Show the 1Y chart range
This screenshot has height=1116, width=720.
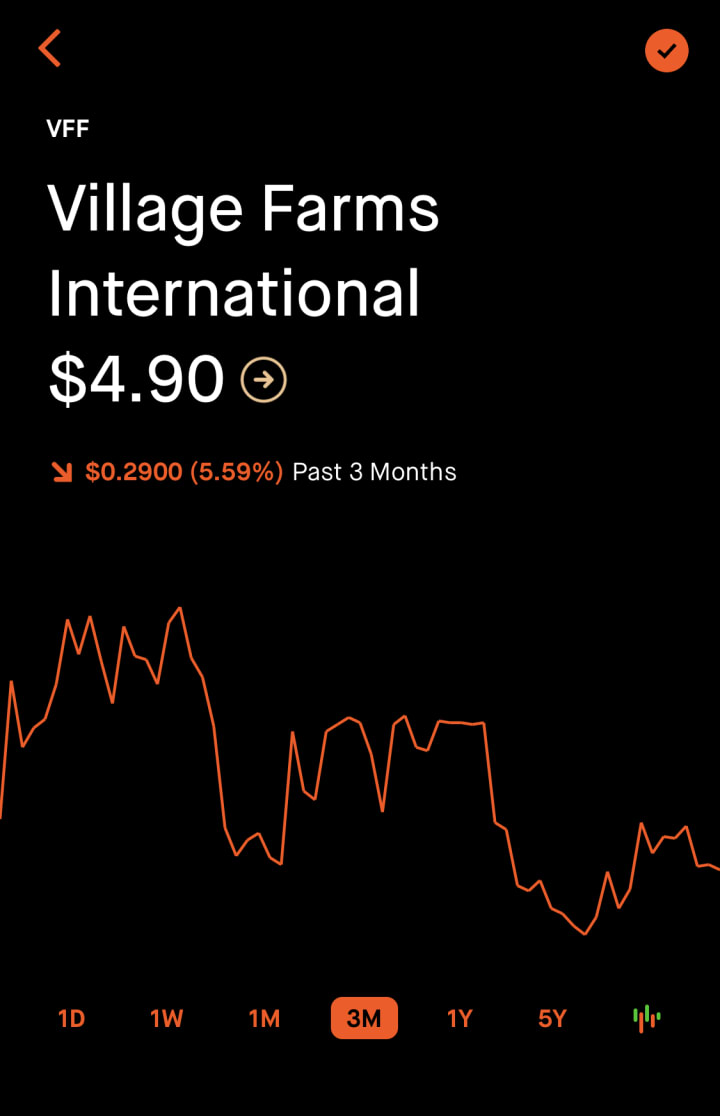(459, 1019)
